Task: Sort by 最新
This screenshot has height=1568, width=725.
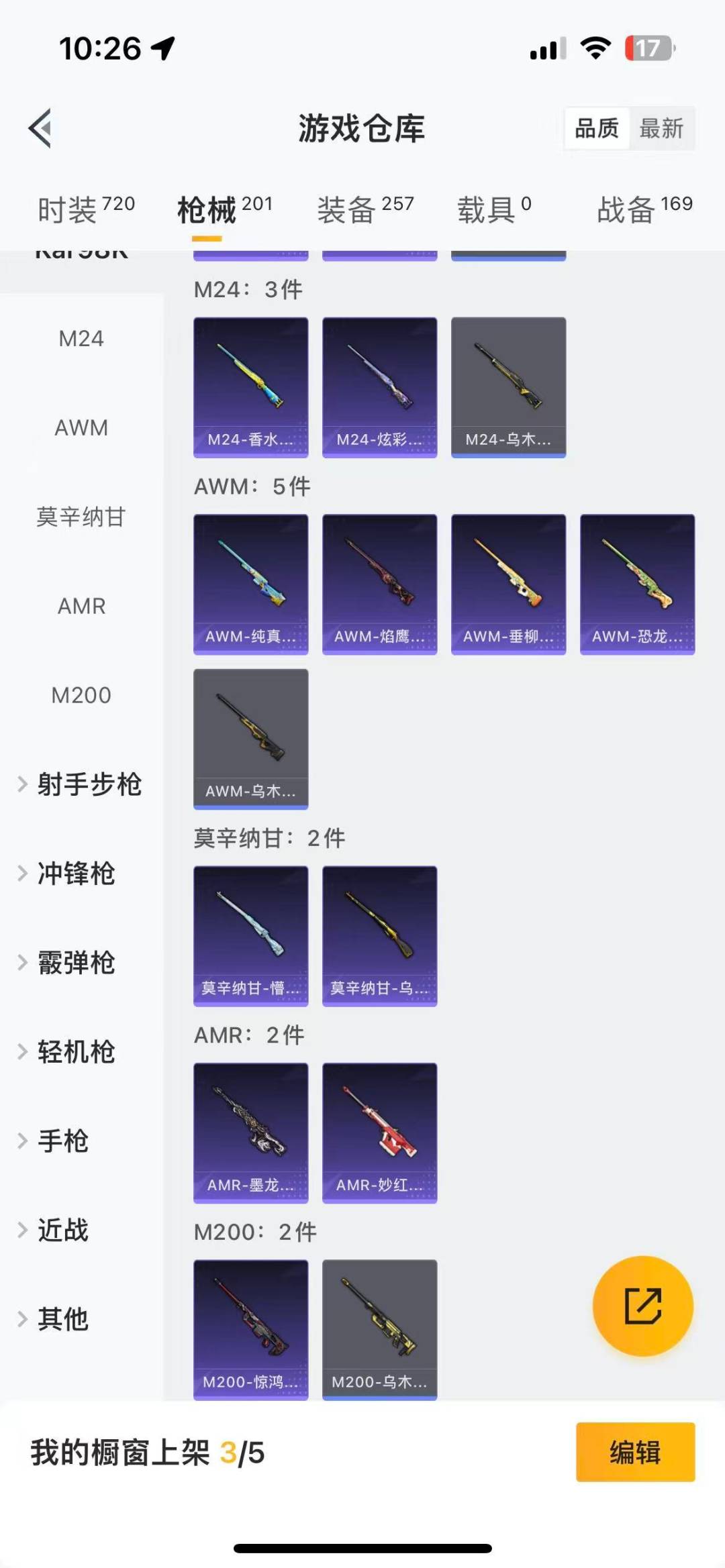Action: [x=661, y=128]
